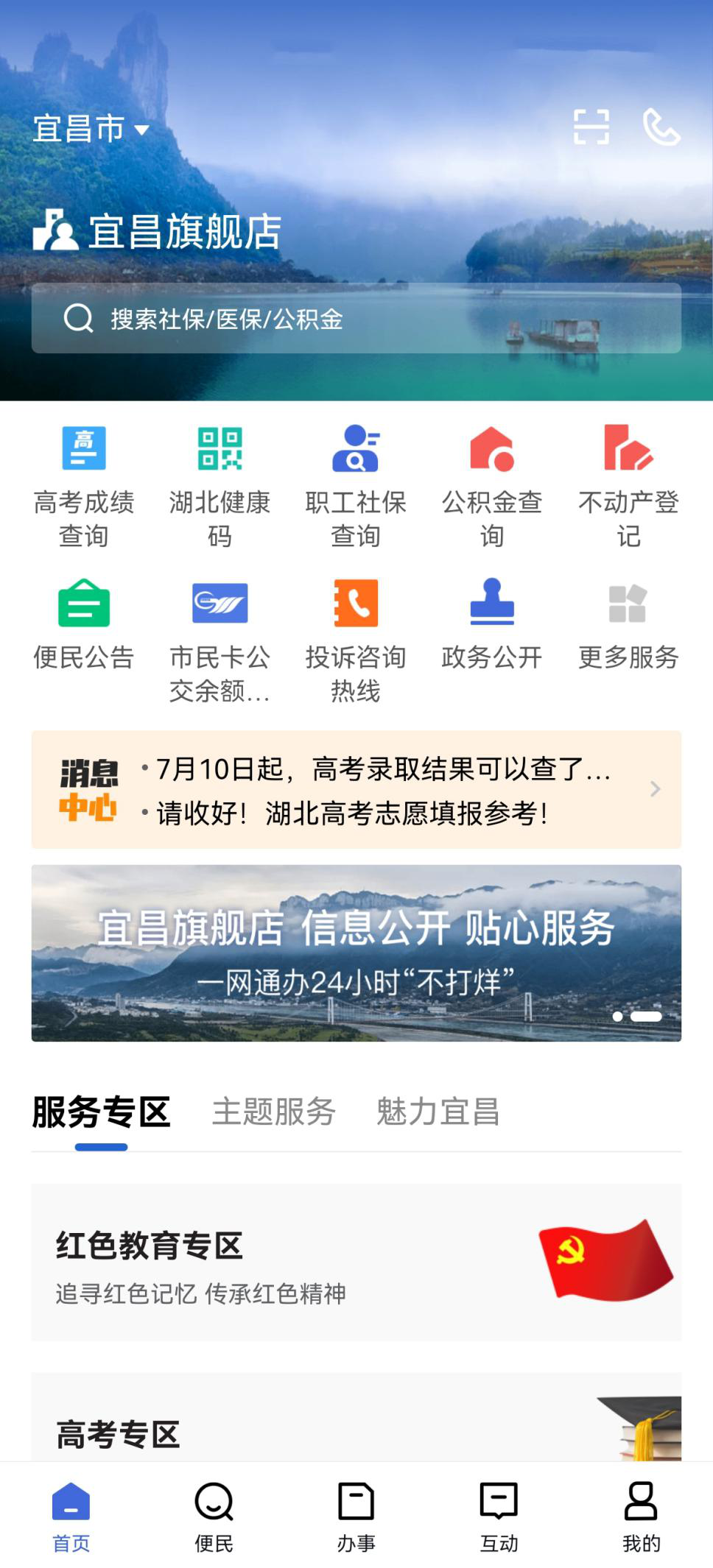
Task: Switch to the 主题服务 tab
Action: (x=273, y=1112)
